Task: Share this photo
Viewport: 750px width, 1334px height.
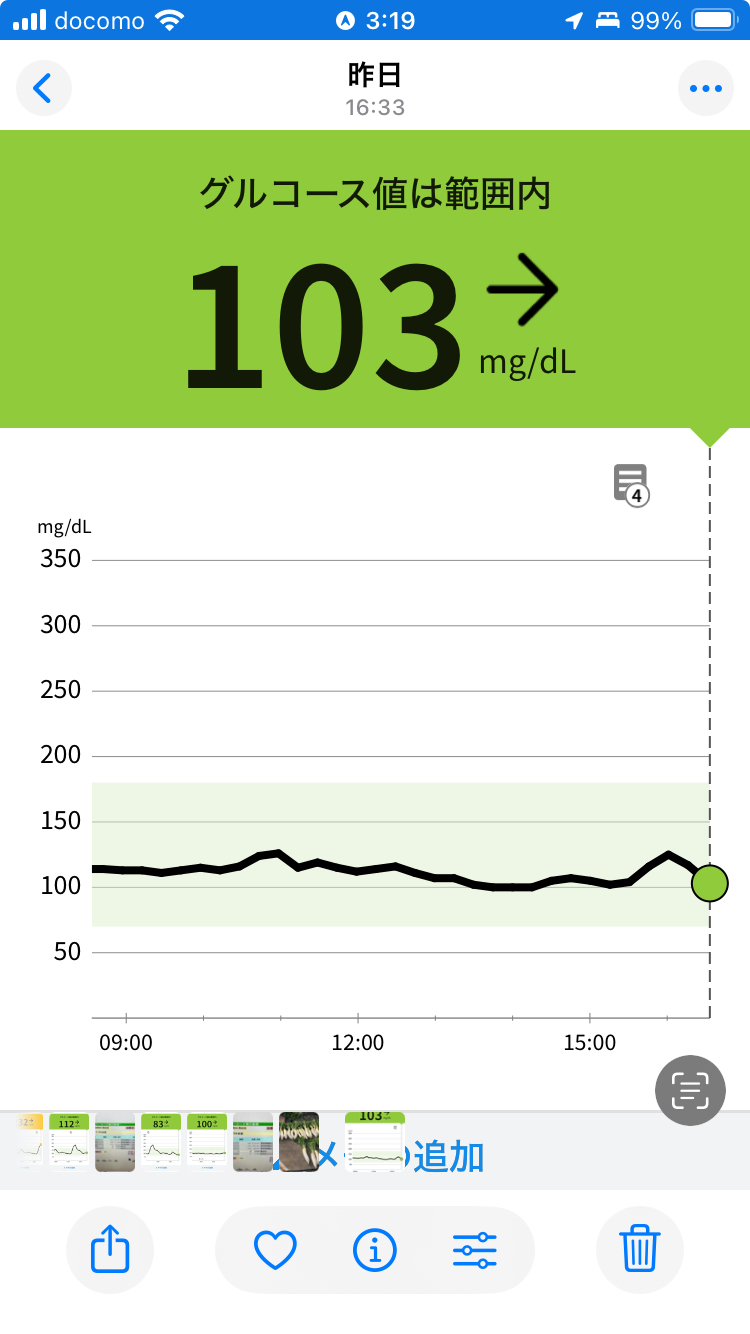Action: pyautogui.click(x=110, y=1250)
